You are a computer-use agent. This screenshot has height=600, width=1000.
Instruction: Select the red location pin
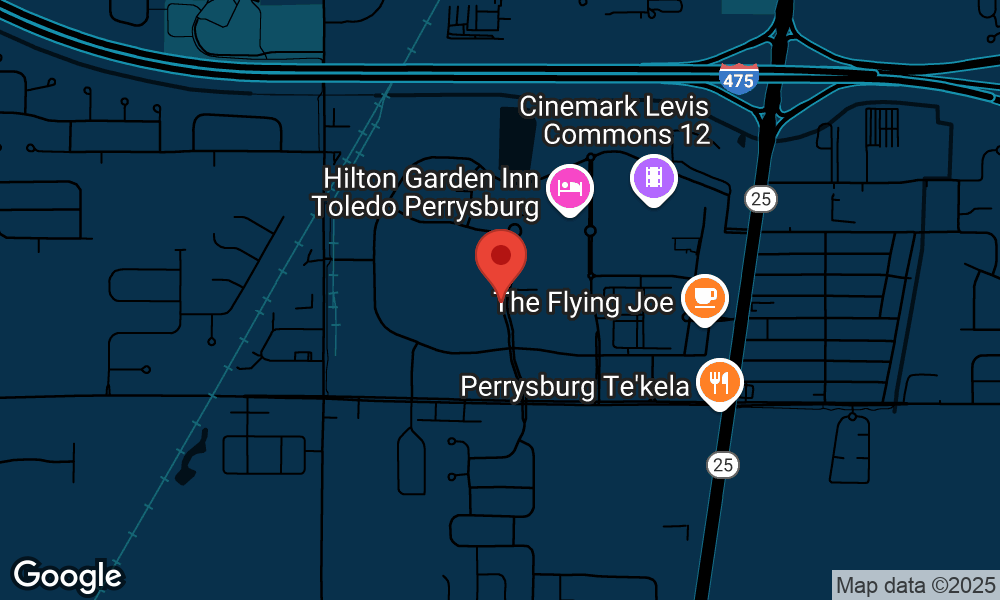(x=501, y=259)
